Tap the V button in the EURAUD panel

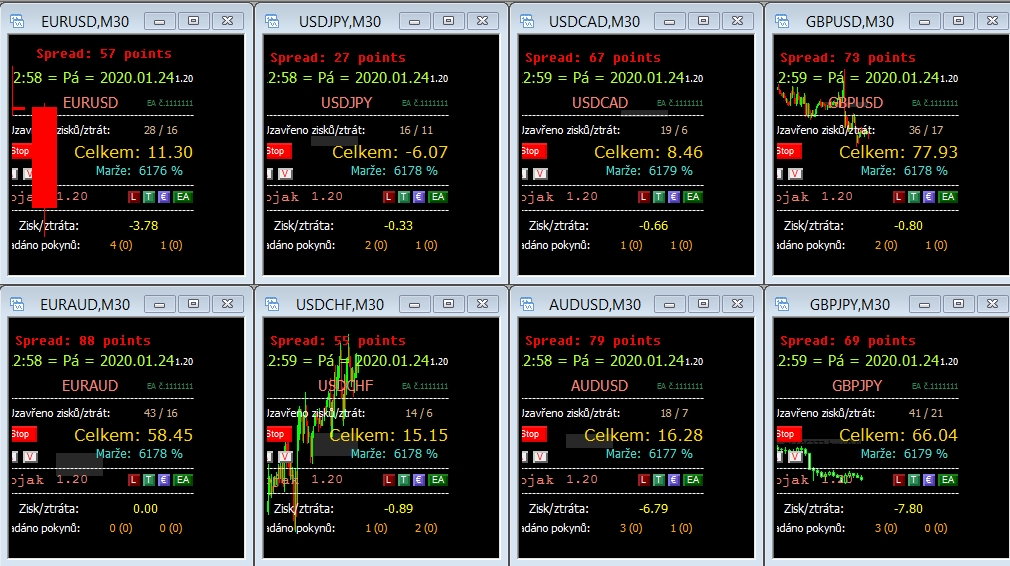tap(30, 457)
